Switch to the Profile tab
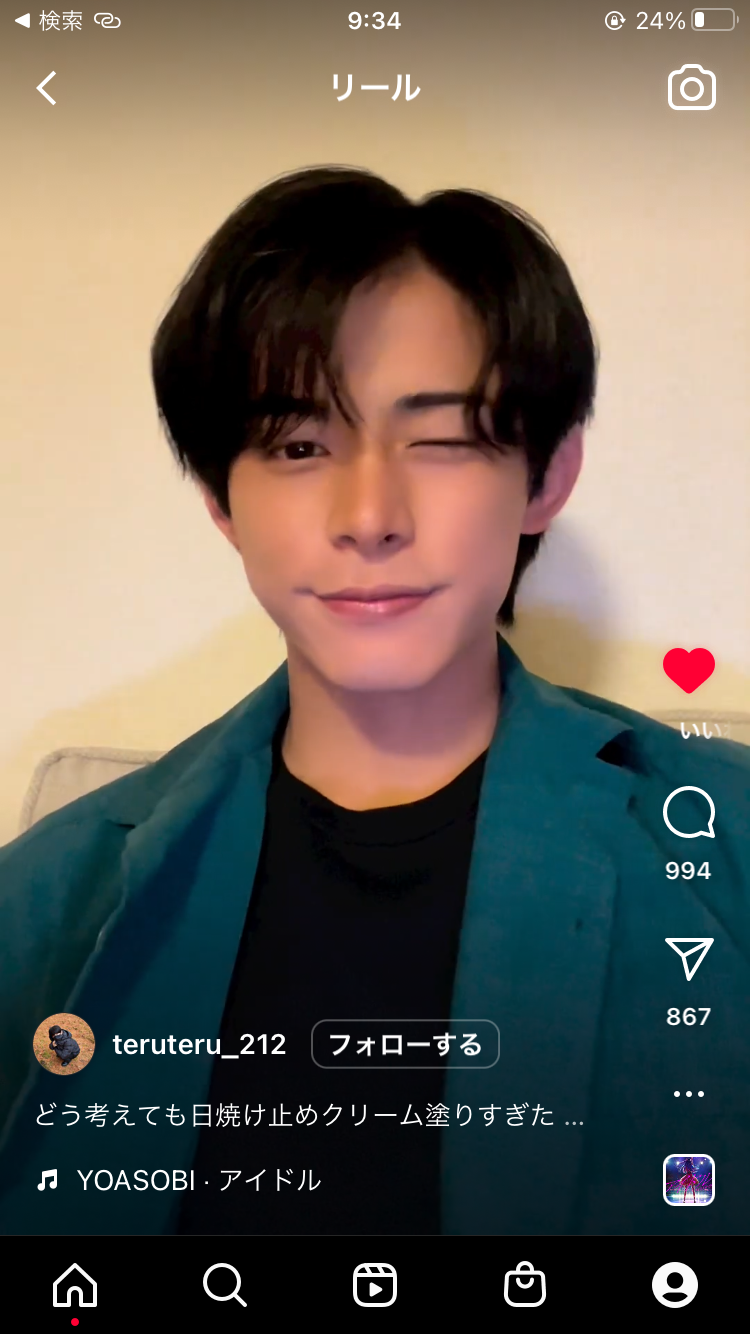The width and height of the screenshot is (750, 1334). click(x=675, y=1285)
